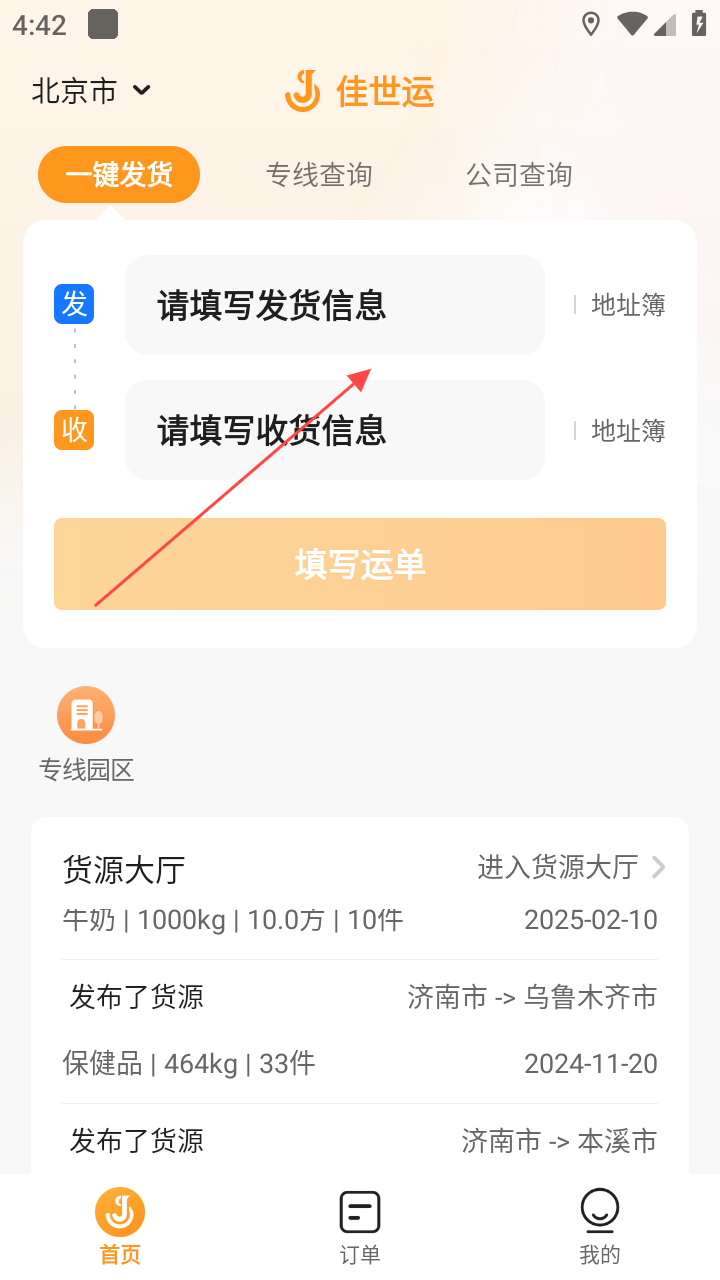The image size is (720, 1280).
Task: Tap the 填写运单 button
Action: pyautogui.click(x=360, y=564)
